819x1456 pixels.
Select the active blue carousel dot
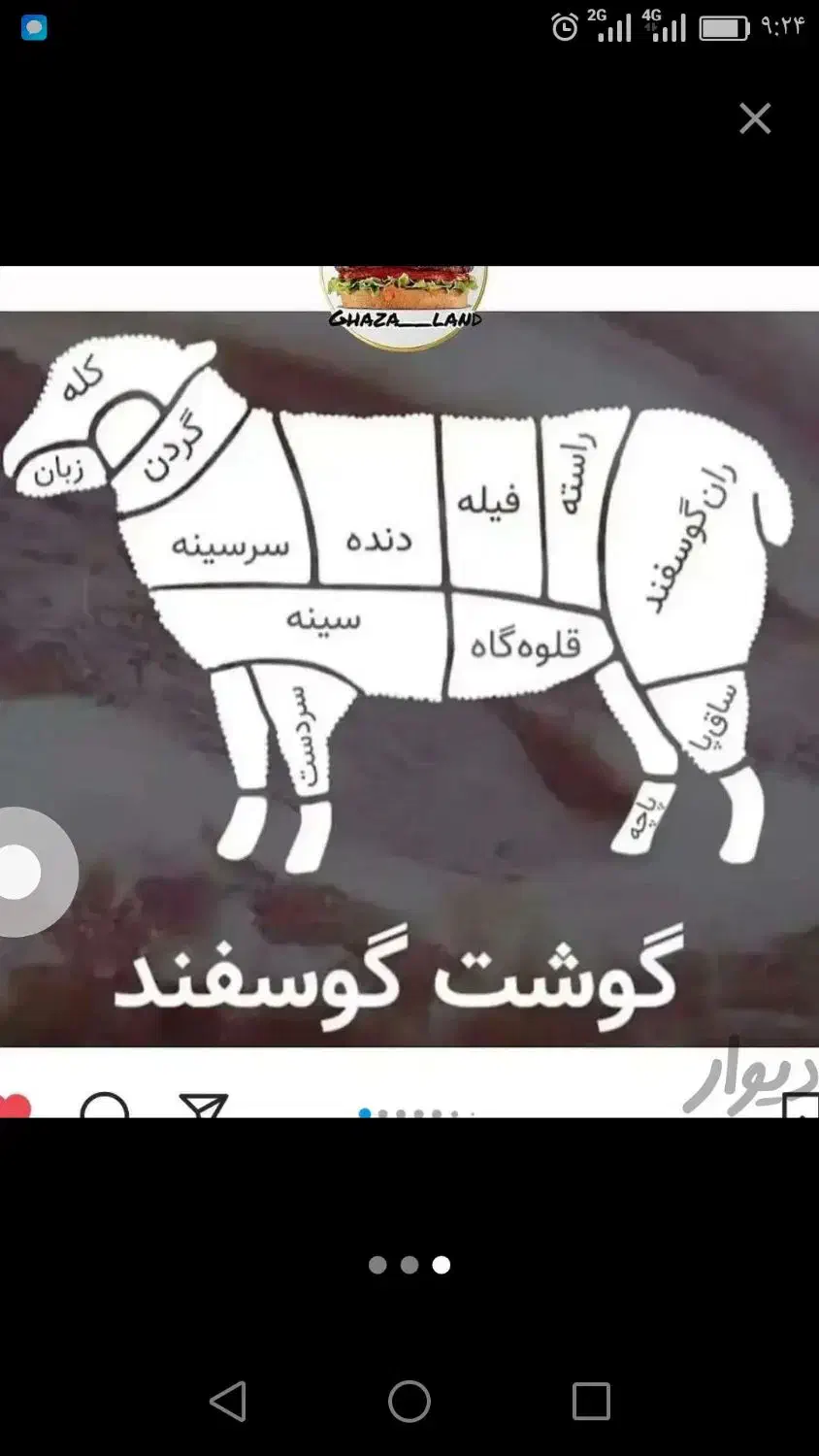(367, 1113)
